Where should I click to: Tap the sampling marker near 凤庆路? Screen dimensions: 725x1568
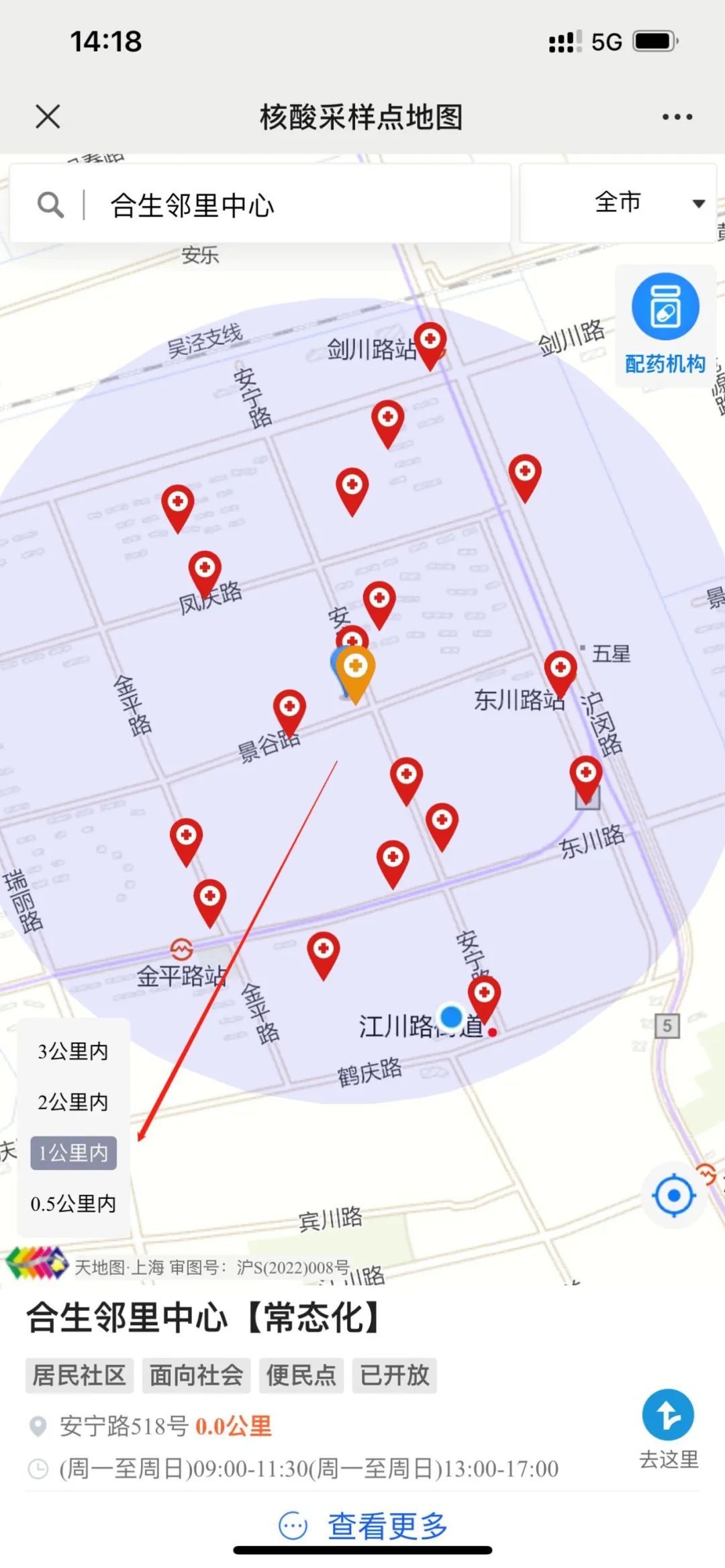(x=205, y=571)
